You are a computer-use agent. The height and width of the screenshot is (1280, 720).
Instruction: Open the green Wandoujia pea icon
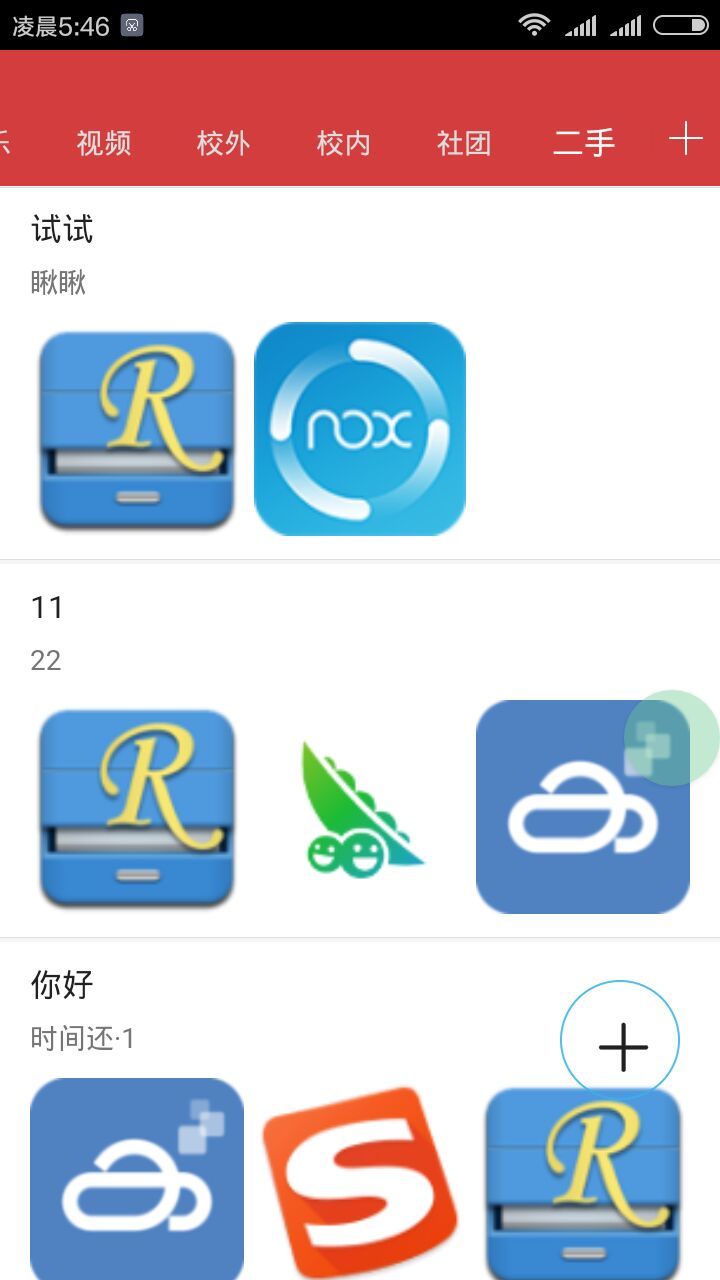(x=359, y=805)
